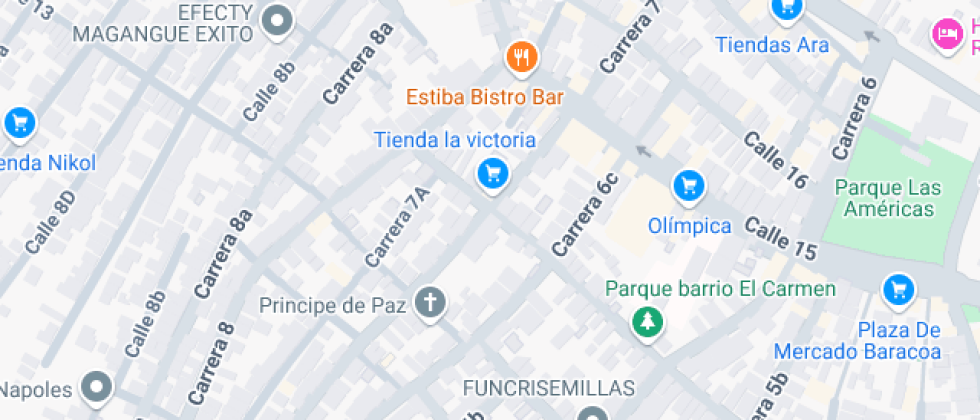The height and width of the screenshot is (420, 980).
Task: Open the Napoles location pin
Action: (x=97, y=386)
